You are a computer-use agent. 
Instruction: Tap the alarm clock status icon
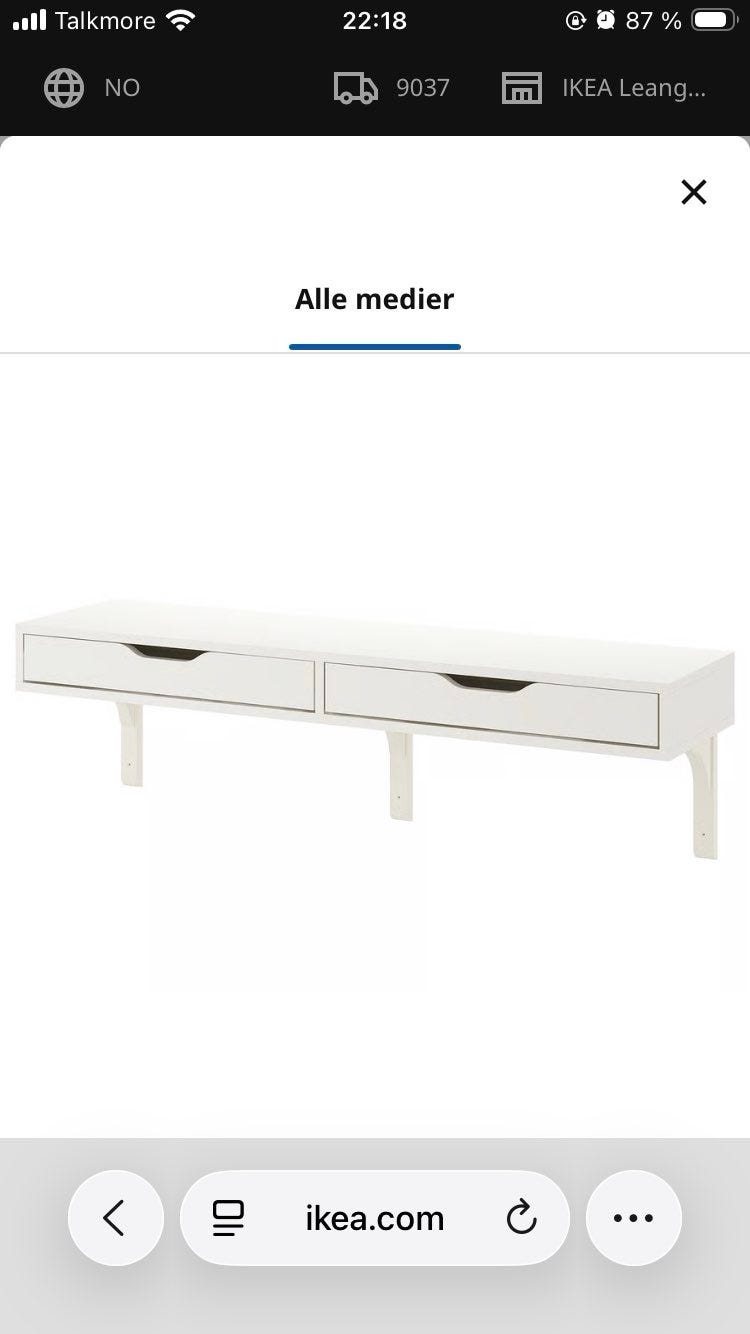tap(608, 20)
